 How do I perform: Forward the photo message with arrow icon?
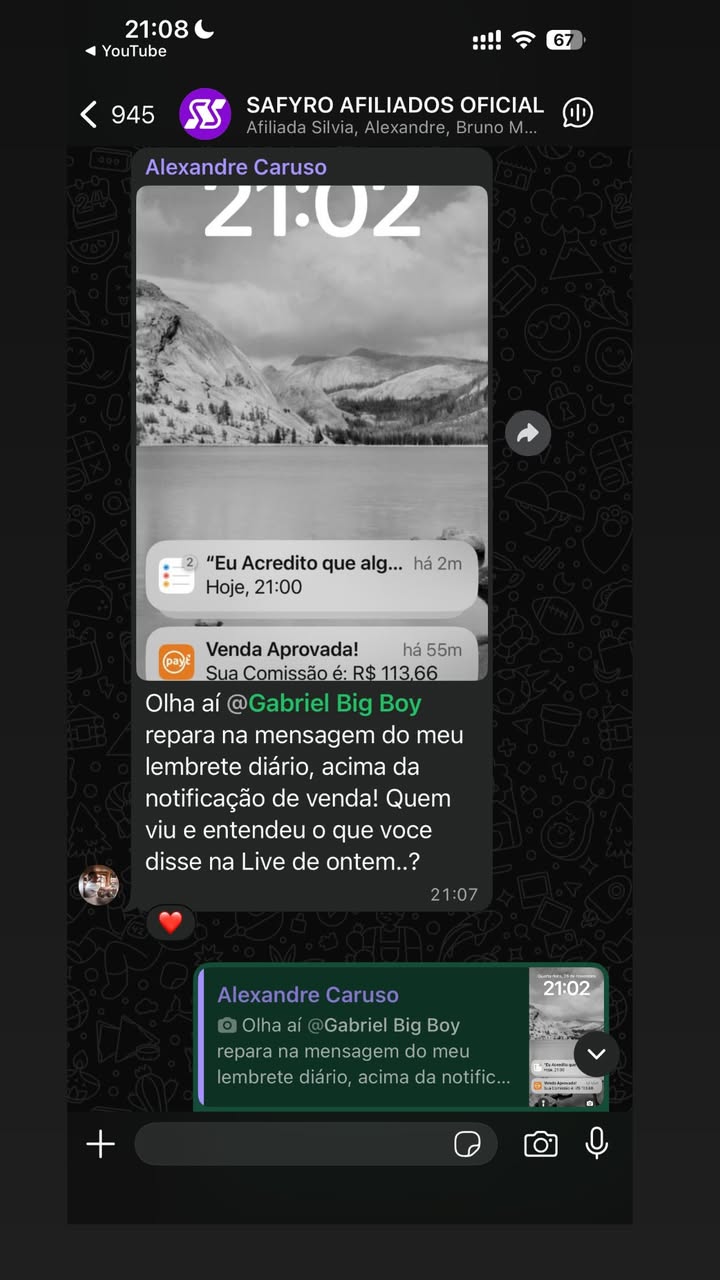[527, 433]
